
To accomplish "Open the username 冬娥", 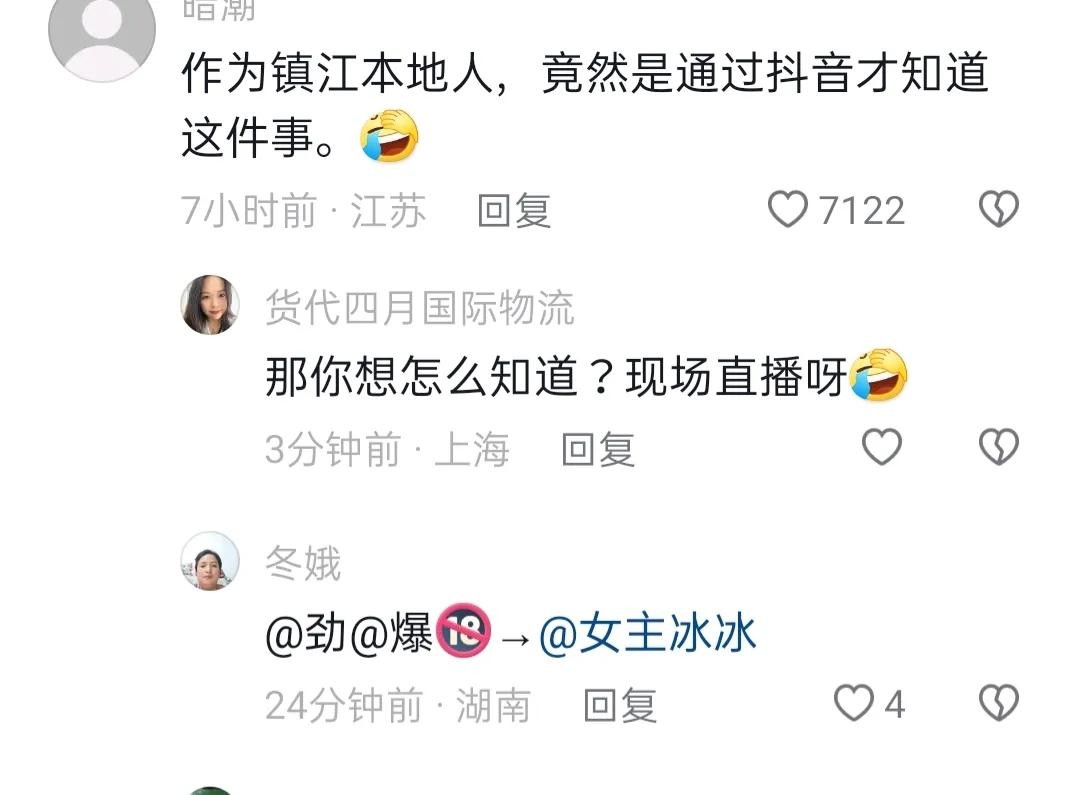I will tap(303, 564).
